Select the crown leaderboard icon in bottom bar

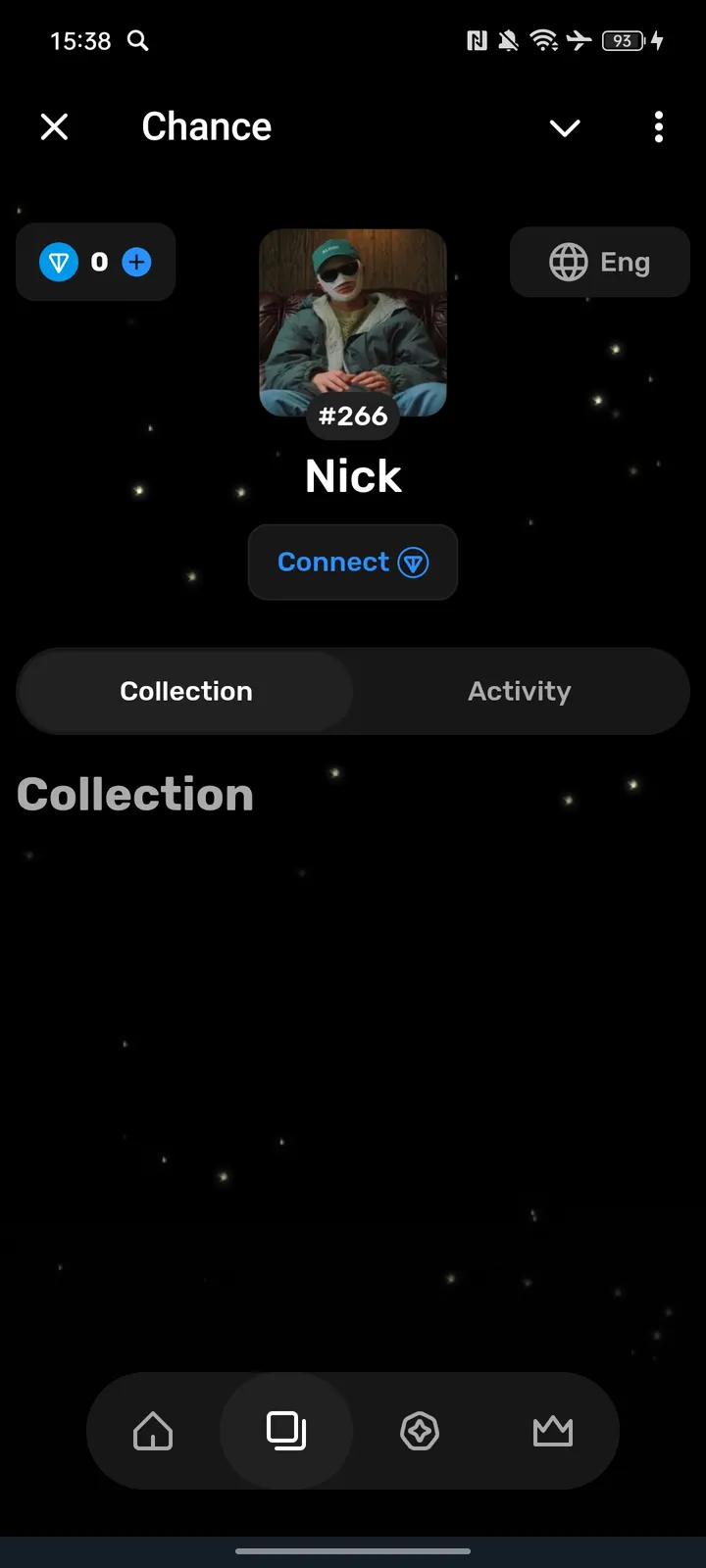pos(553,1431)
